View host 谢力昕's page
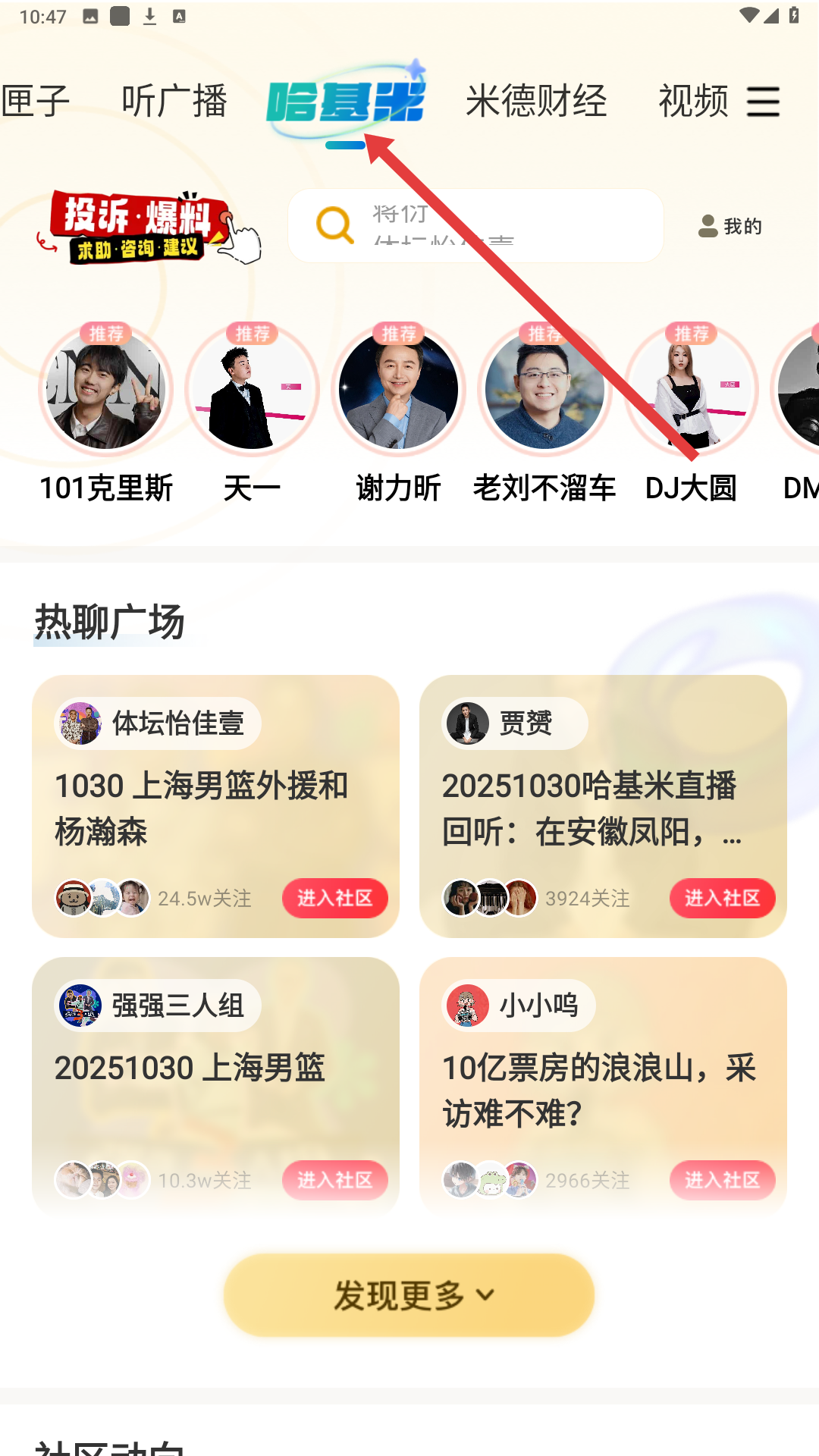819x1456 pixels. (x=398, y=391)
